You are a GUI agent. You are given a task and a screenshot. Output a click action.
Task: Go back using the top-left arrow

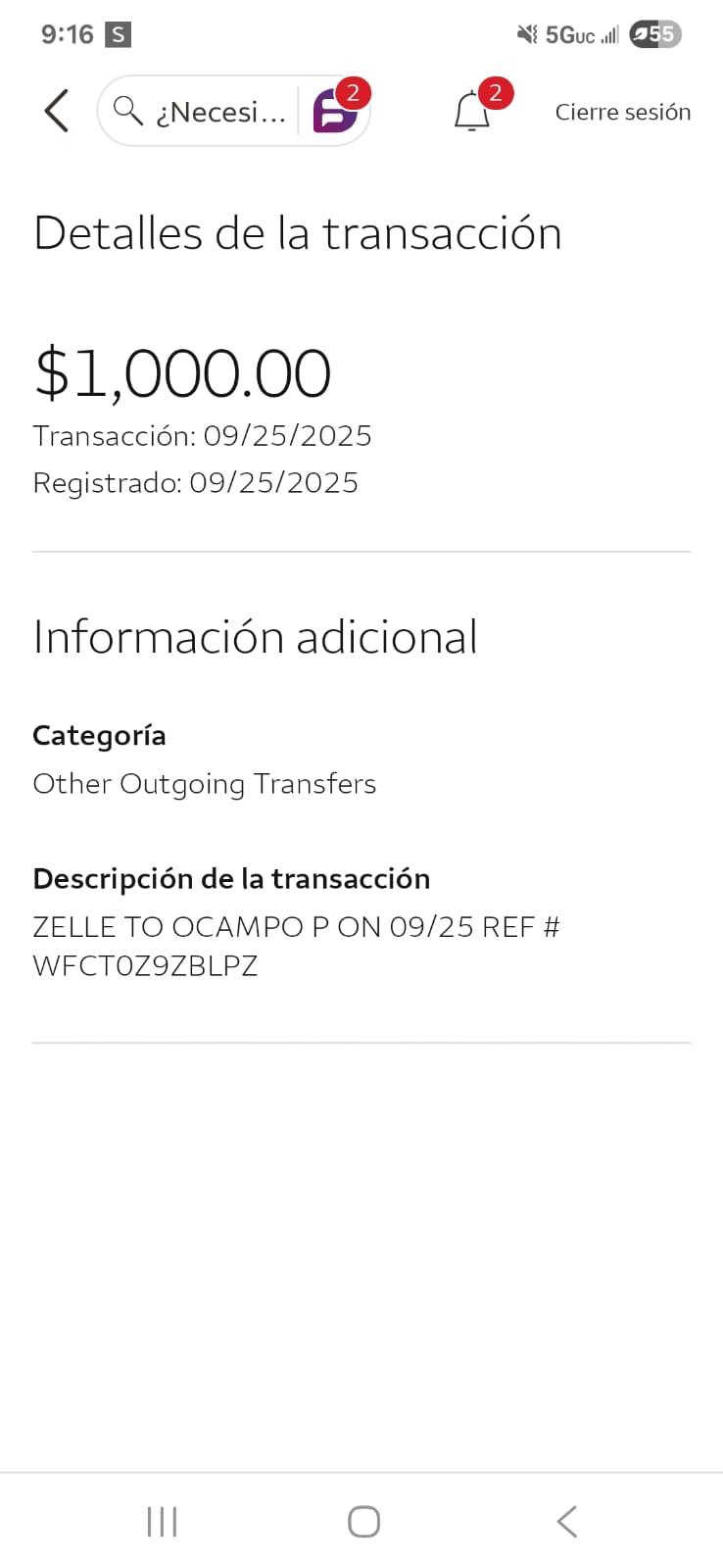[57, 111]
